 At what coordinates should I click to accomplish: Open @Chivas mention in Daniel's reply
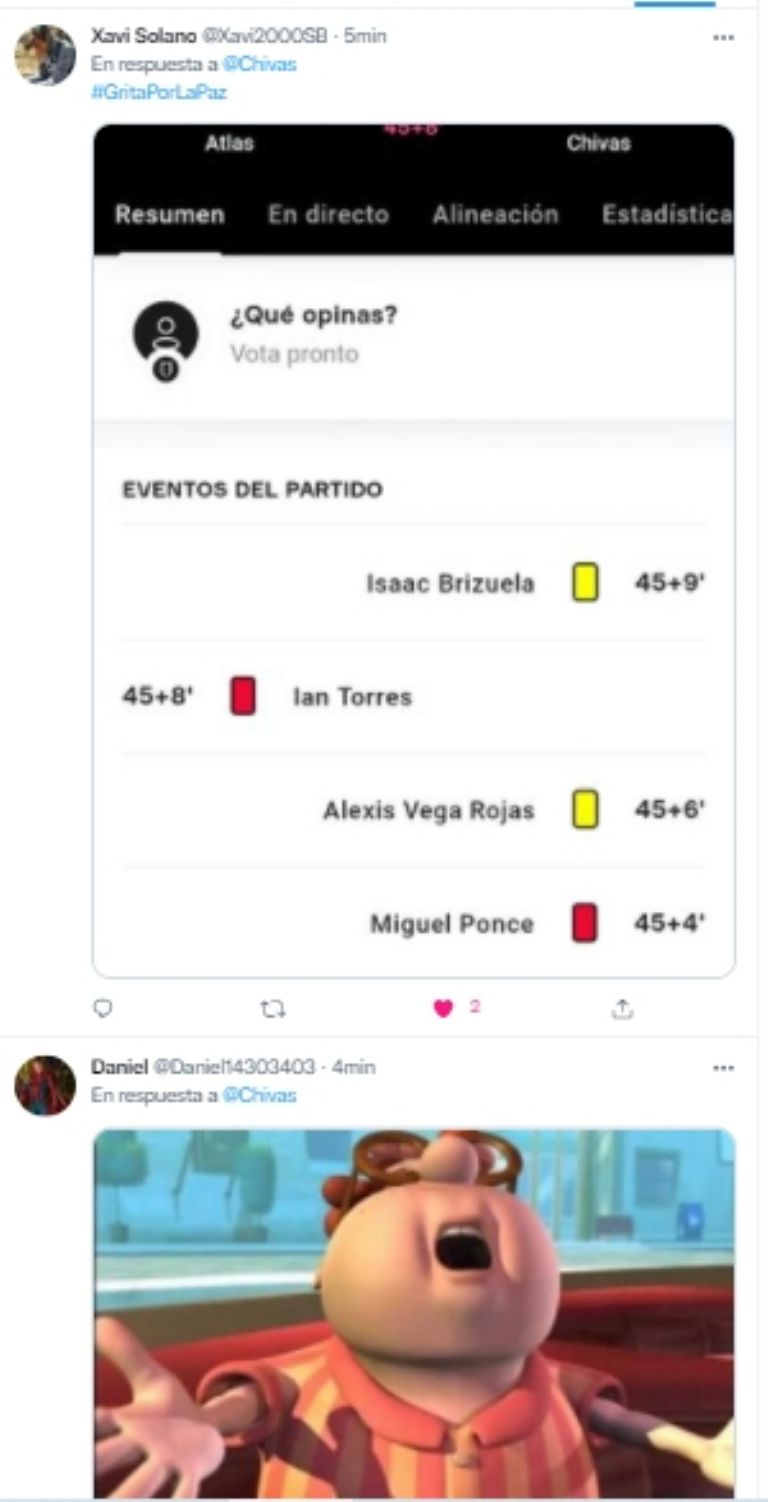coord(259,1095)
